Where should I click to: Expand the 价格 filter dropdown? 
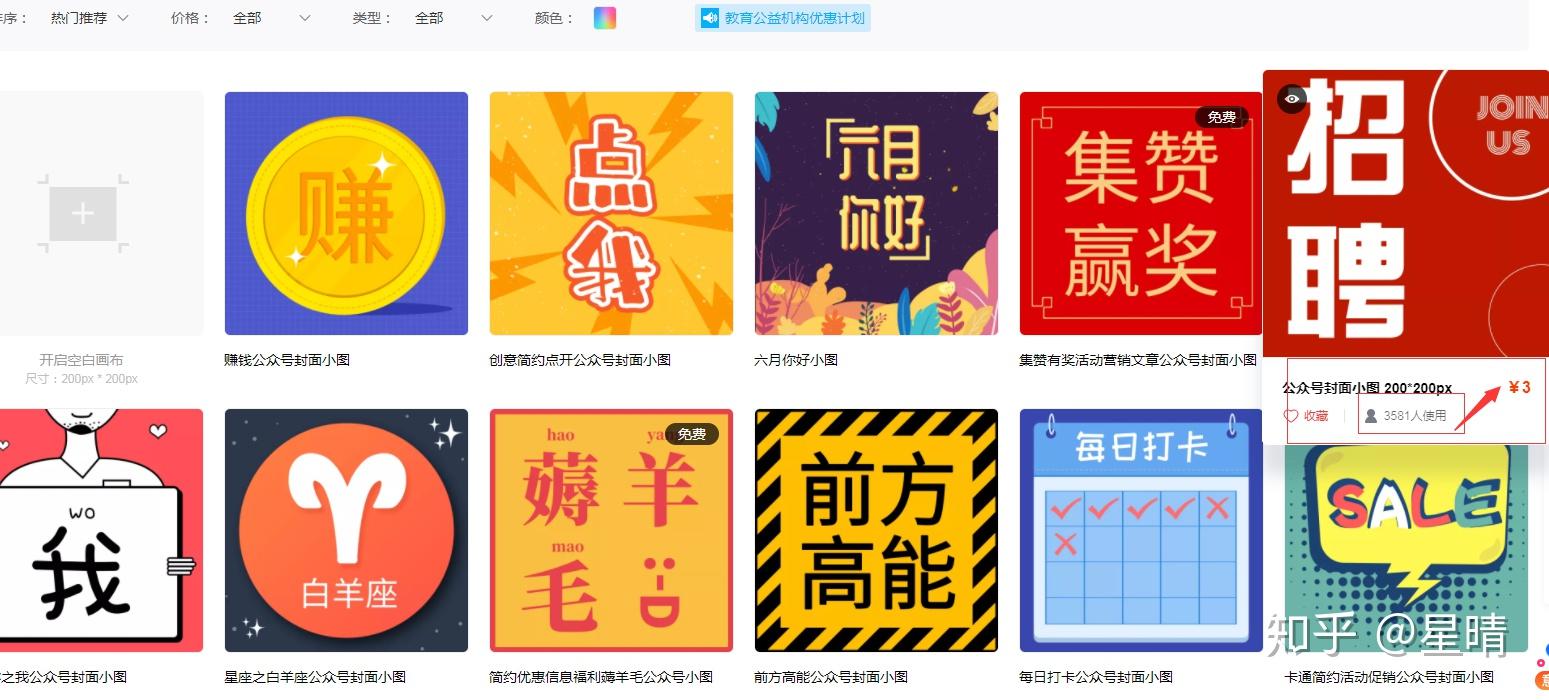coord(270,18)
